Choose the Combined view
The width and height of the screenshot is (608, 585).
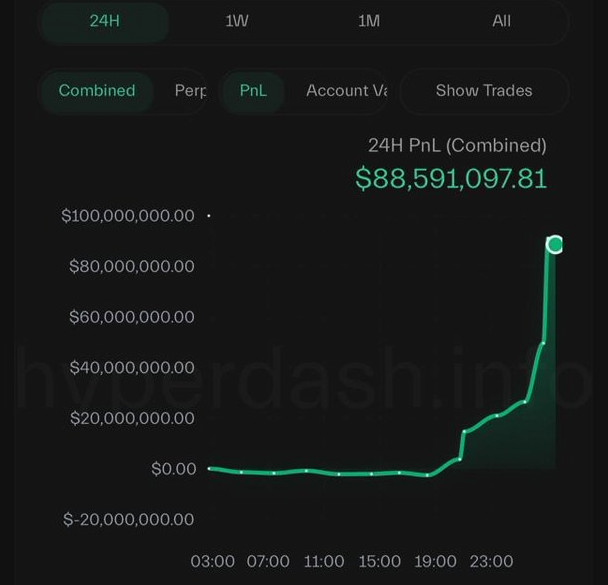click(x=97, y=91)
